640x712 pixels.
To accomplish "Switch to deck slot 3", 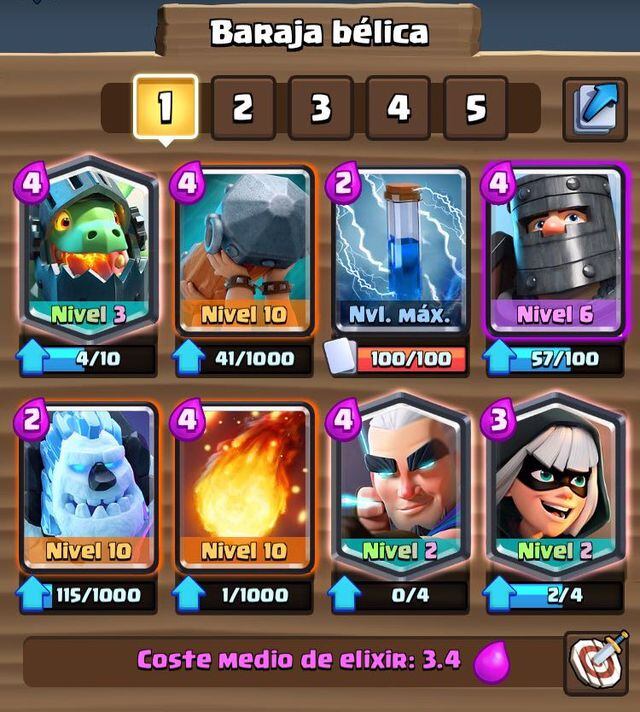I will coord(320,107).
